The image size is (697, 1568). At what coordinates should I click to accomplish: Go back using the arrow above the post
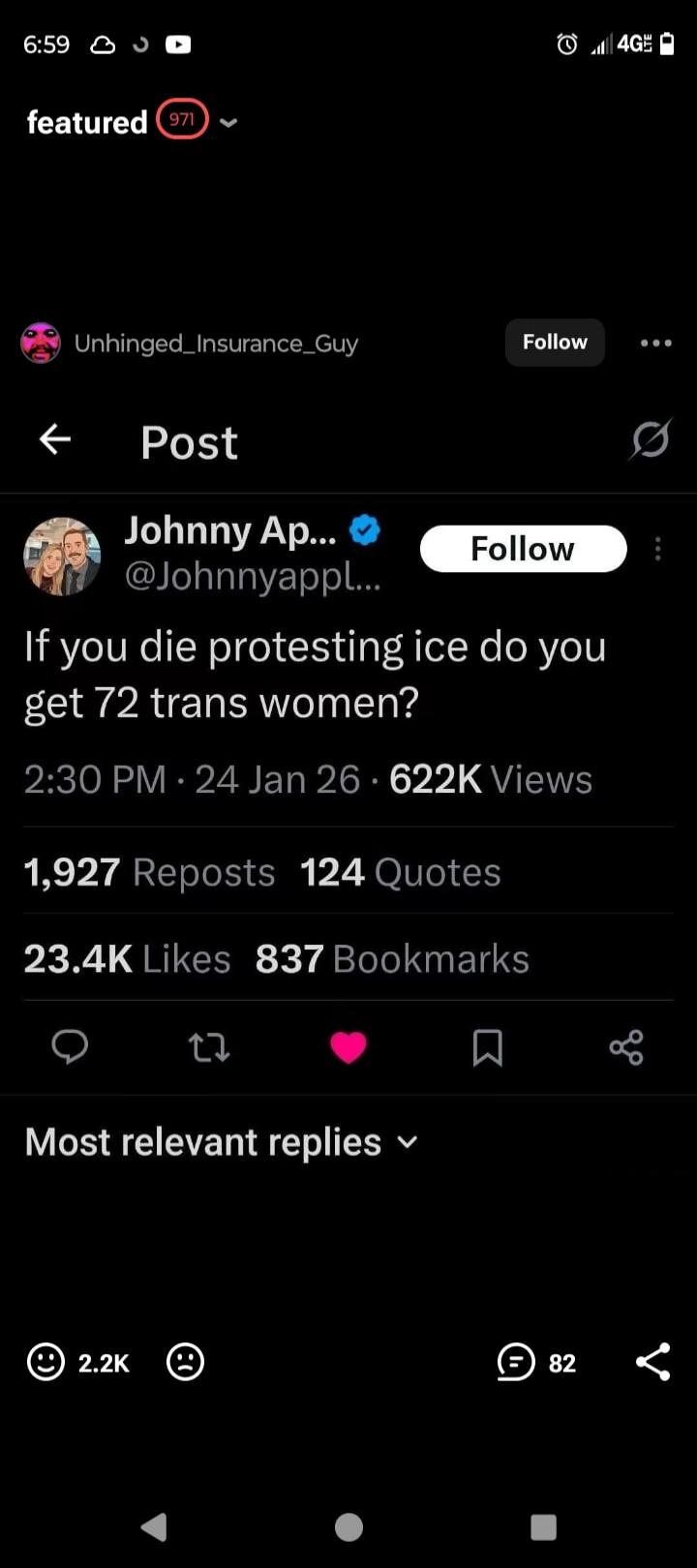coord(53,439)
